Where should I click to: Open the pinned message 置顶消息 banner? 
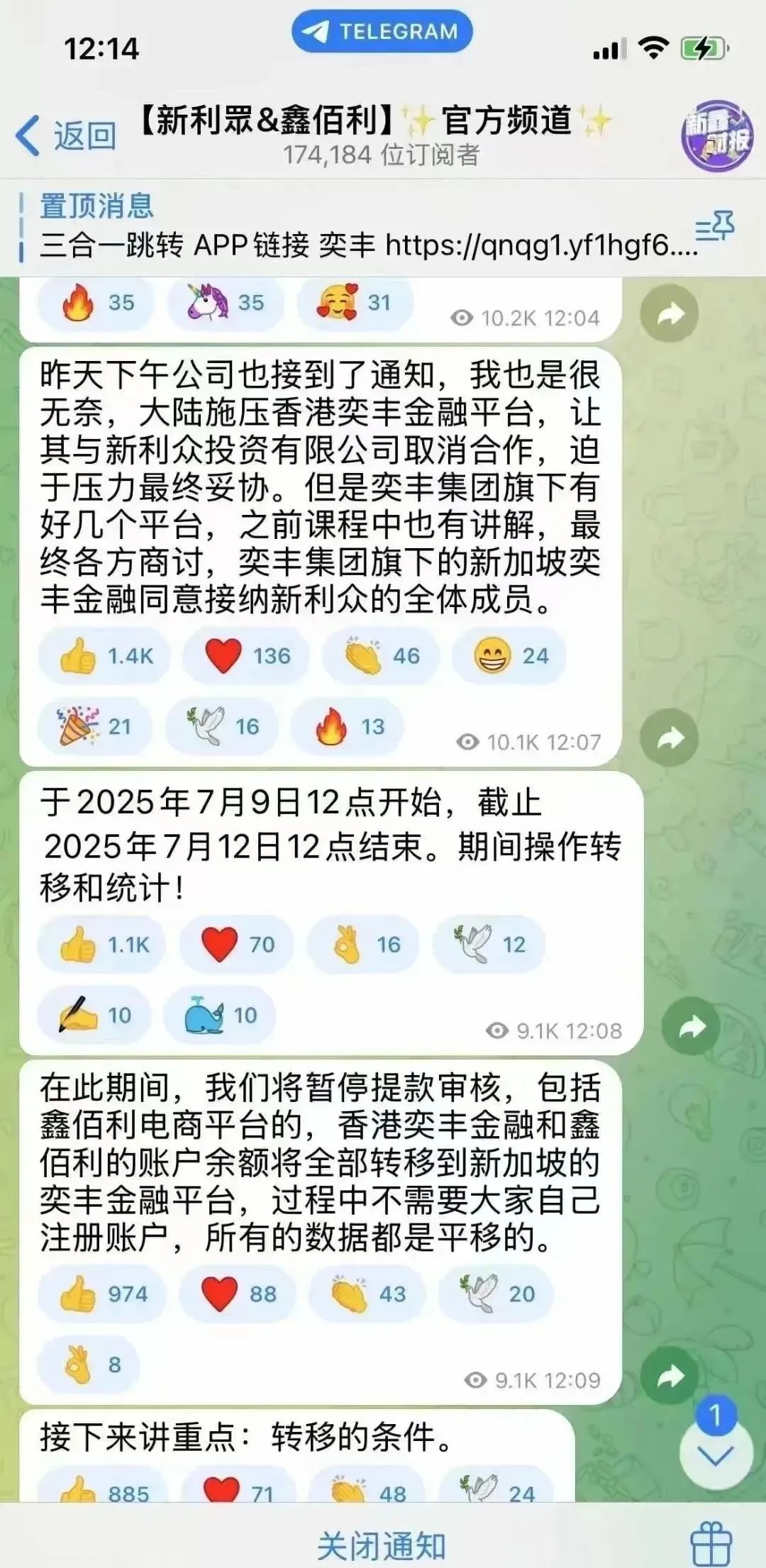point(355,227)
